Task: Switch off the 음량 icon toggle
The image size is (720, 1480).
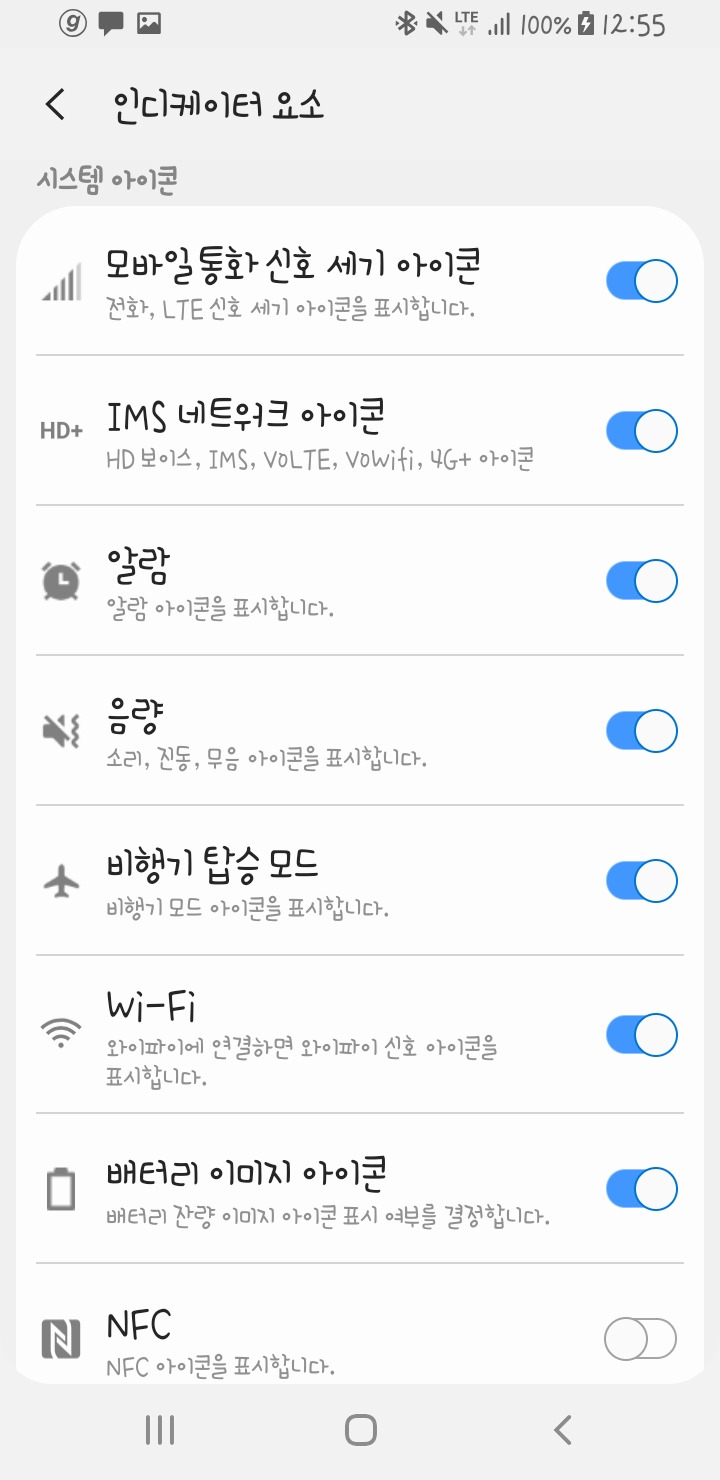Action: coord(642,731)
